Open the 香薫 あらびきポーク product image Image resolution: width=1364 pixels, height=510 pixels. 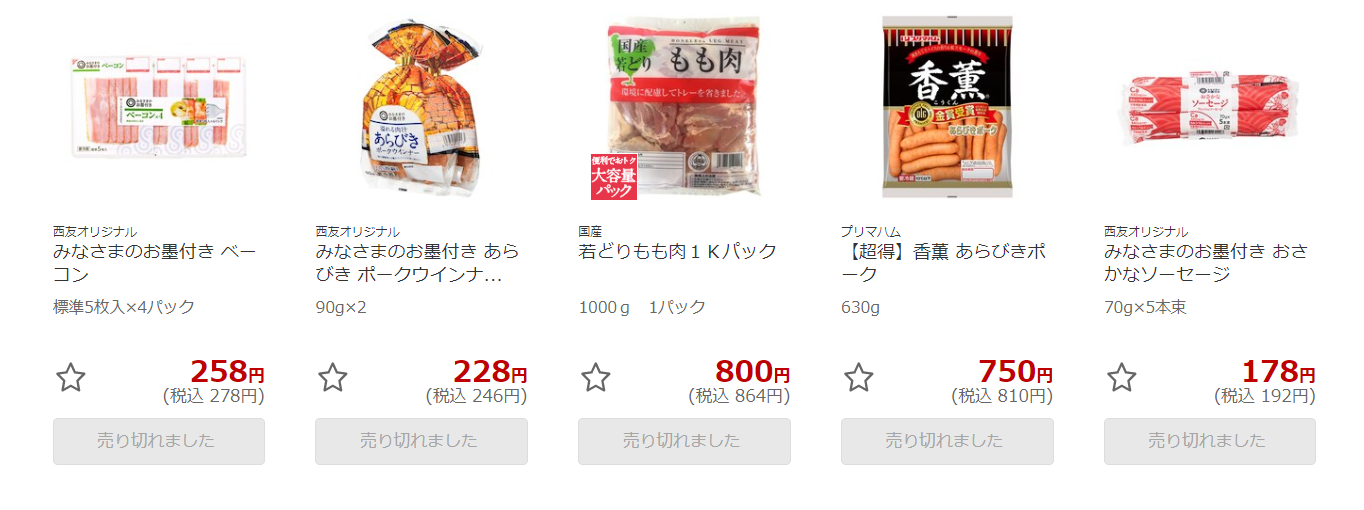click(x=947, y=107)
